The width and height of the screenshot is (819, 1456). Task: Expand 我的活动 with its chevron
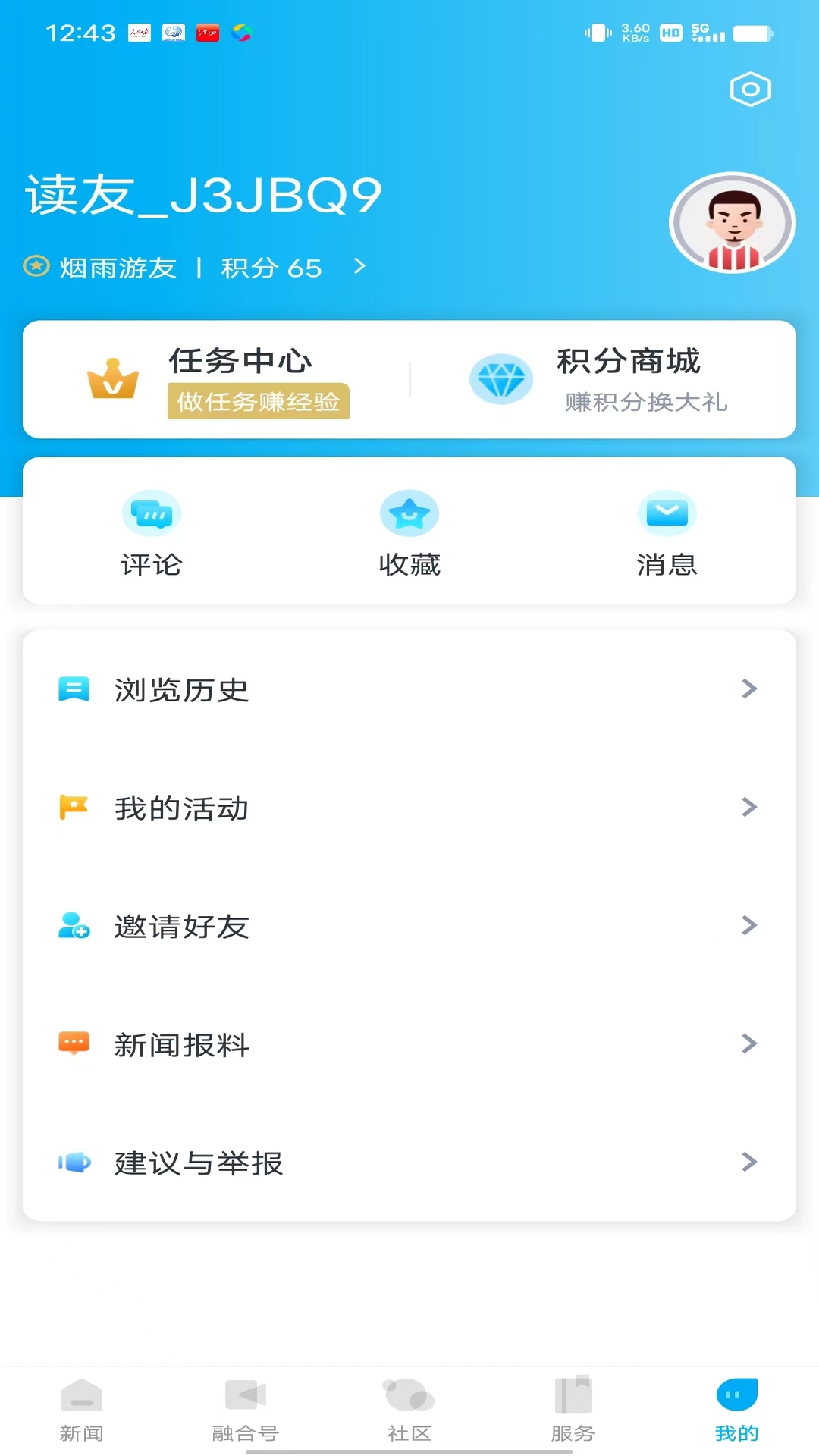coord(750,807)
